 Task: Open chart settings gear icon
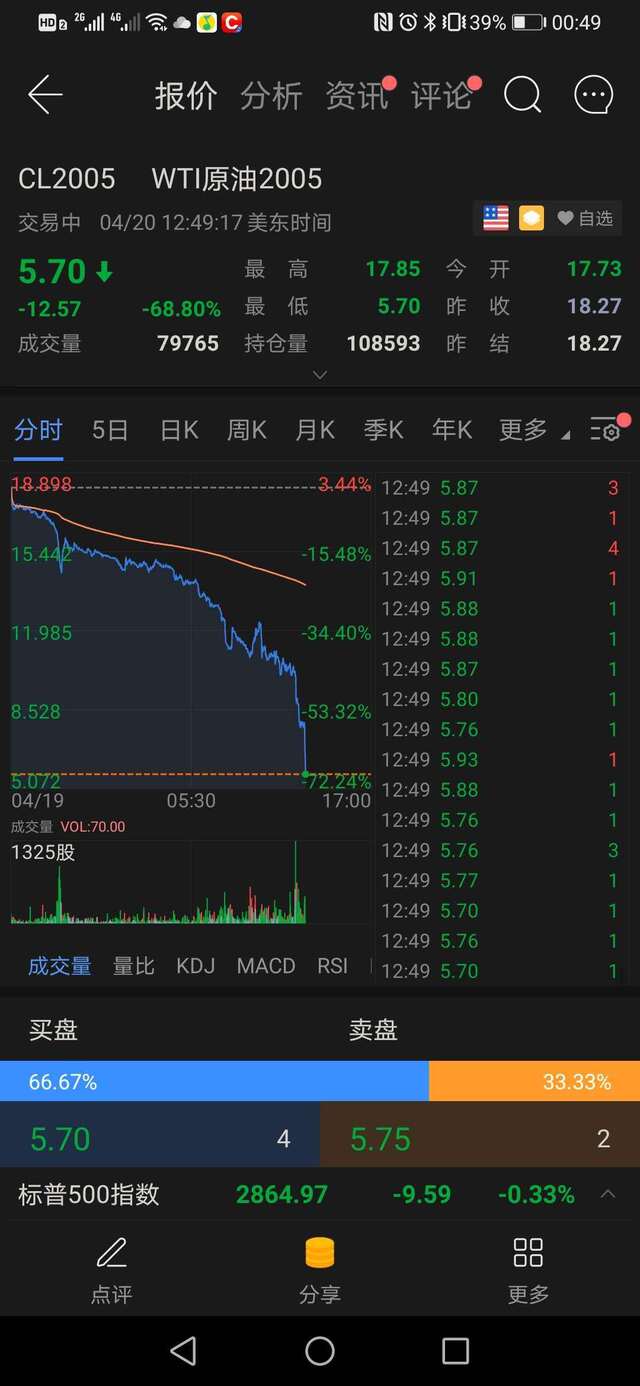click(606, 430)
